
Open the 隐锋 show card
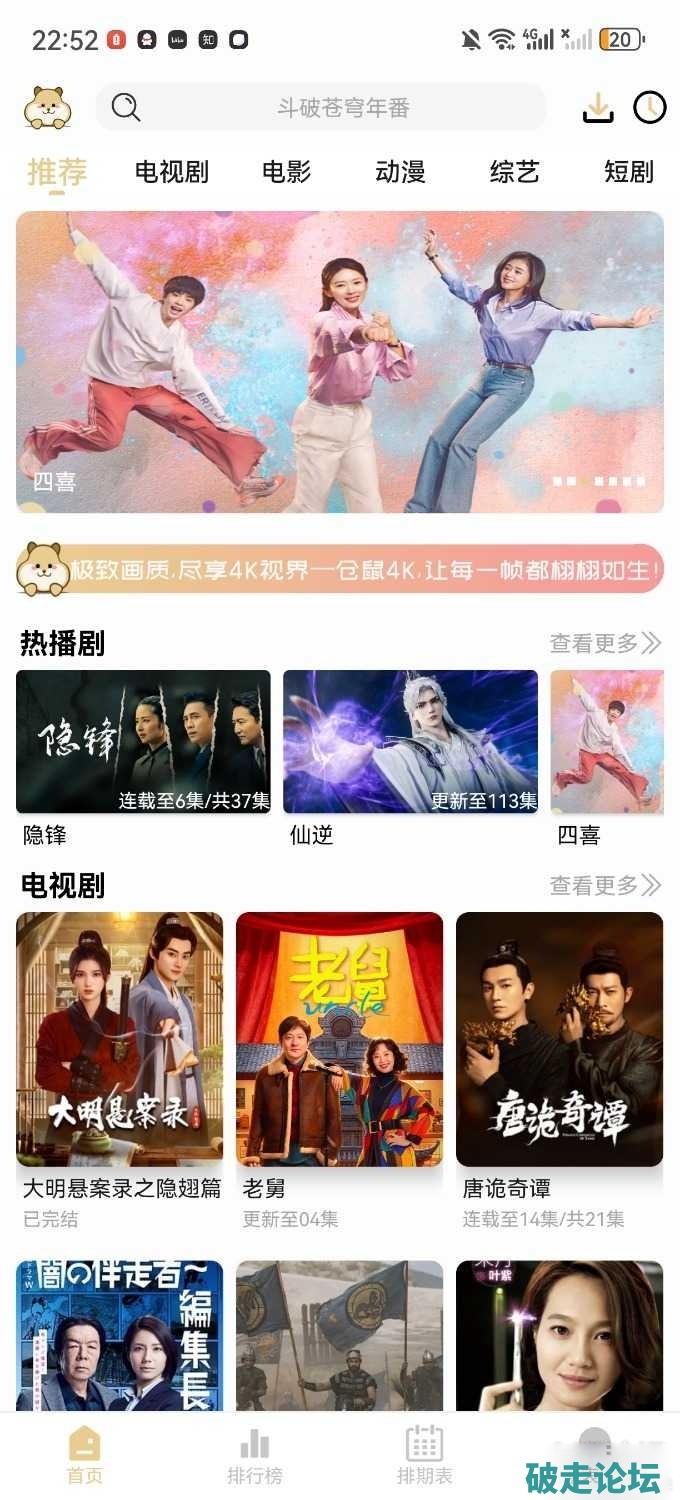pos(143,742)
